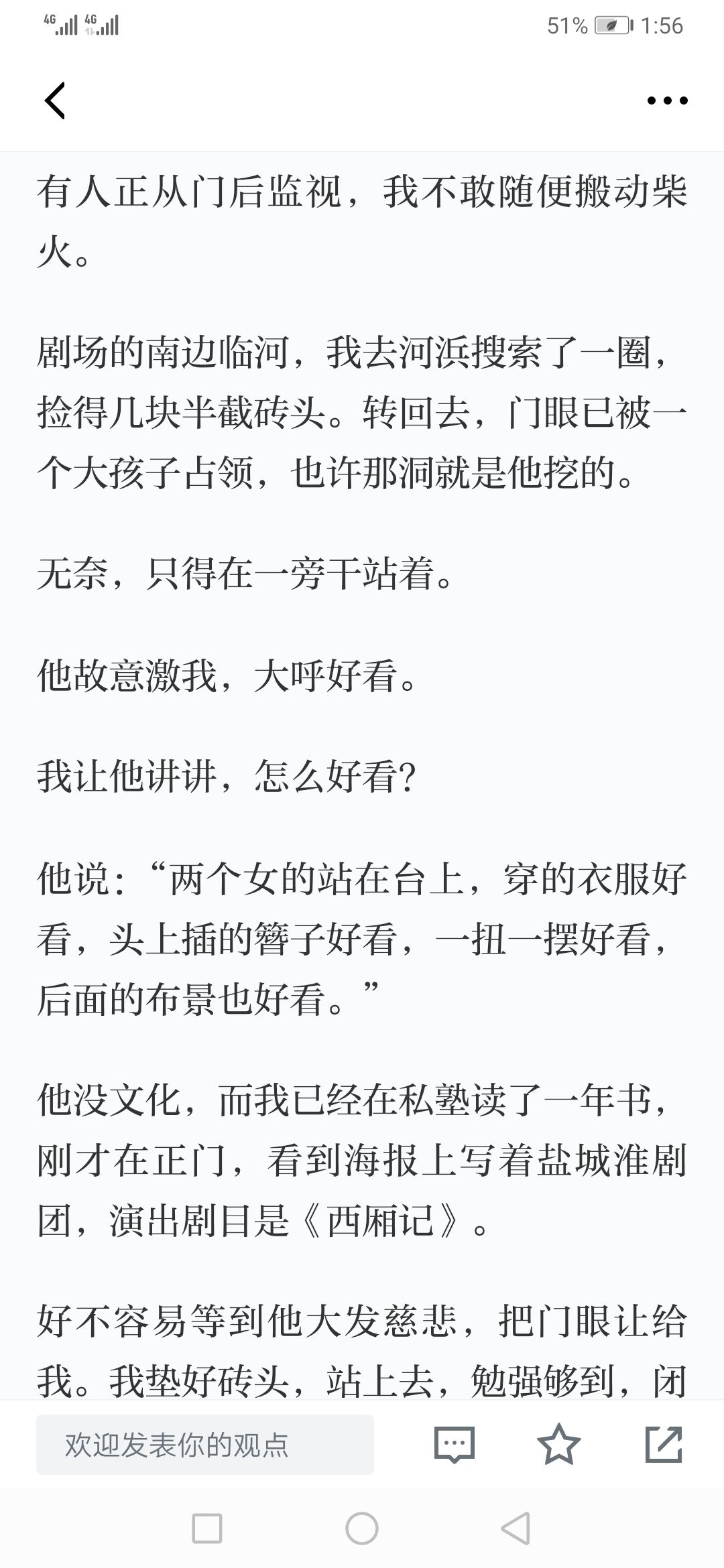Open recent apps from navigation bar

point(207,1529)
